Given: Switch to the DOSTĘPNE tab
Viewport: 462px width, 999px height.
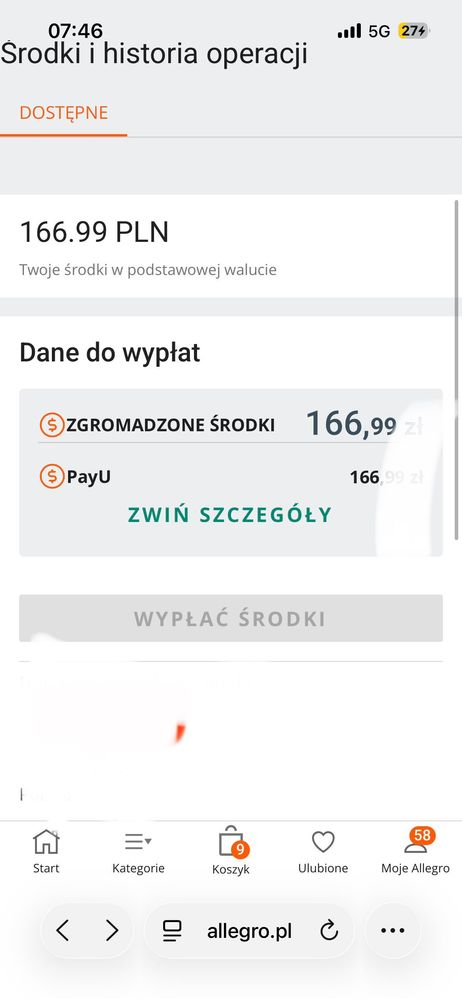Looking at the screenshot, I should pyautogui.click(x=64, y=113).
